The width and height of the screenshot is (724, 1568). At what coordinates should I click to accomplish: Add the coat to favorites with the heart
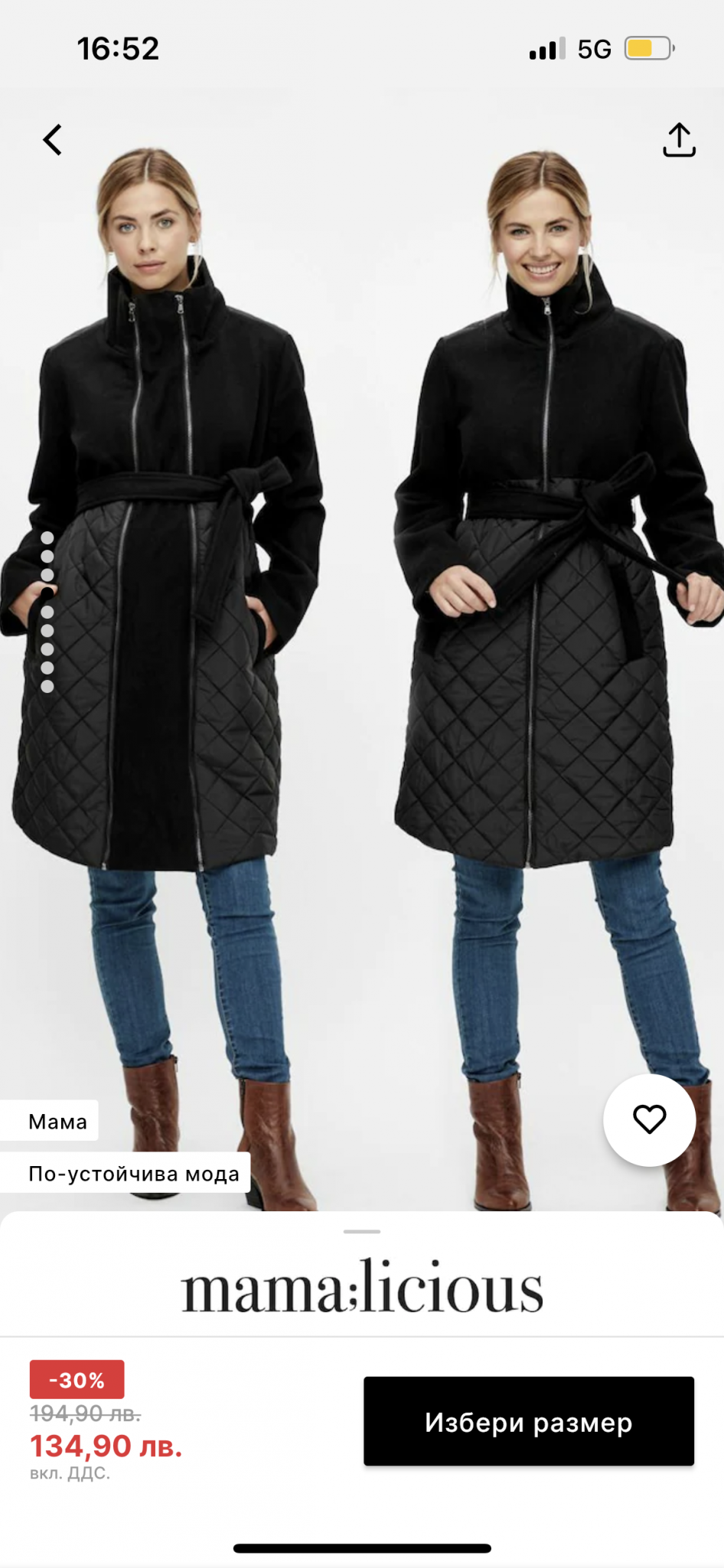pyautogui.click(x=649, y=1119)
